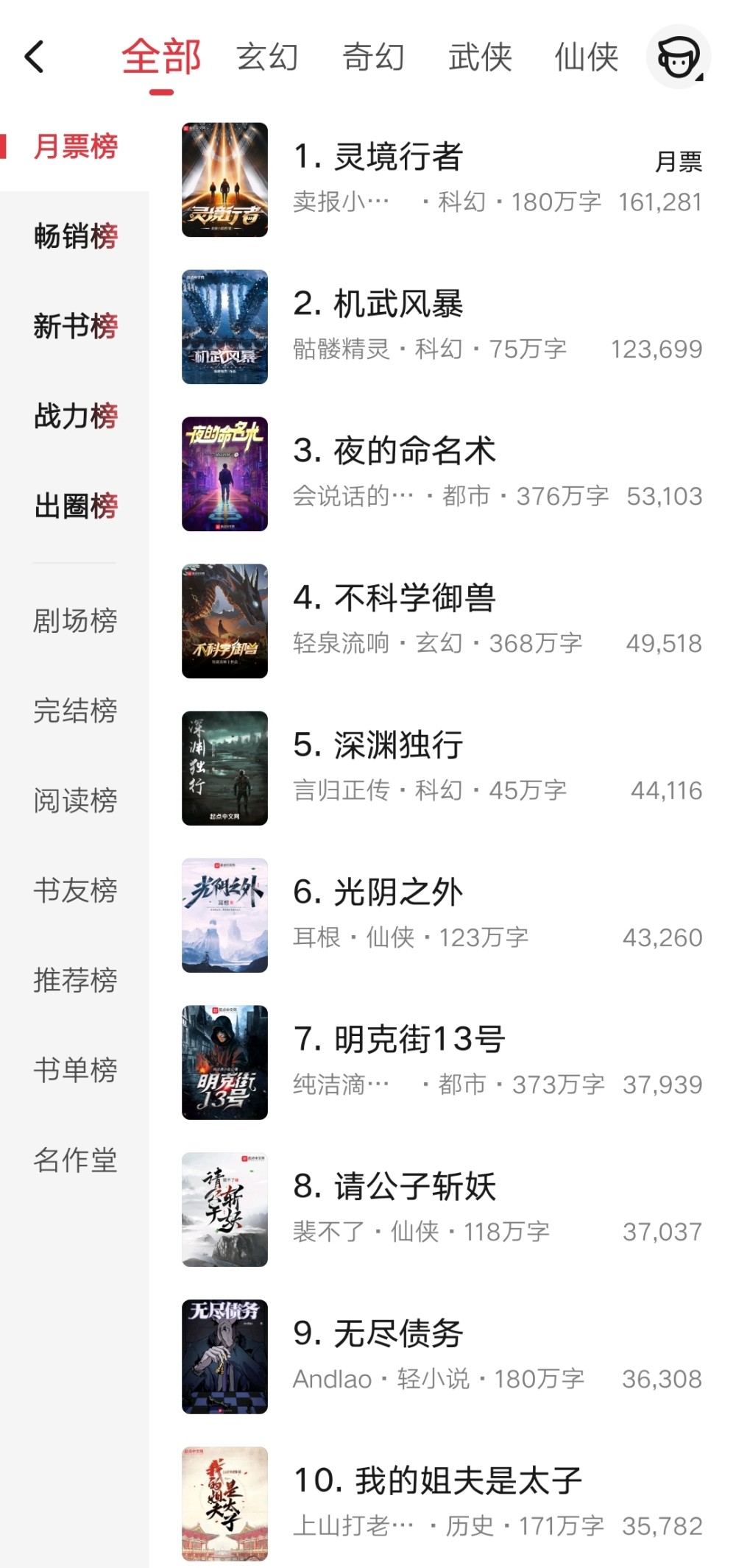Open the 畅销榜 ranking list
The height and width of the screenshot is (1568, 736).
(75, 236)
